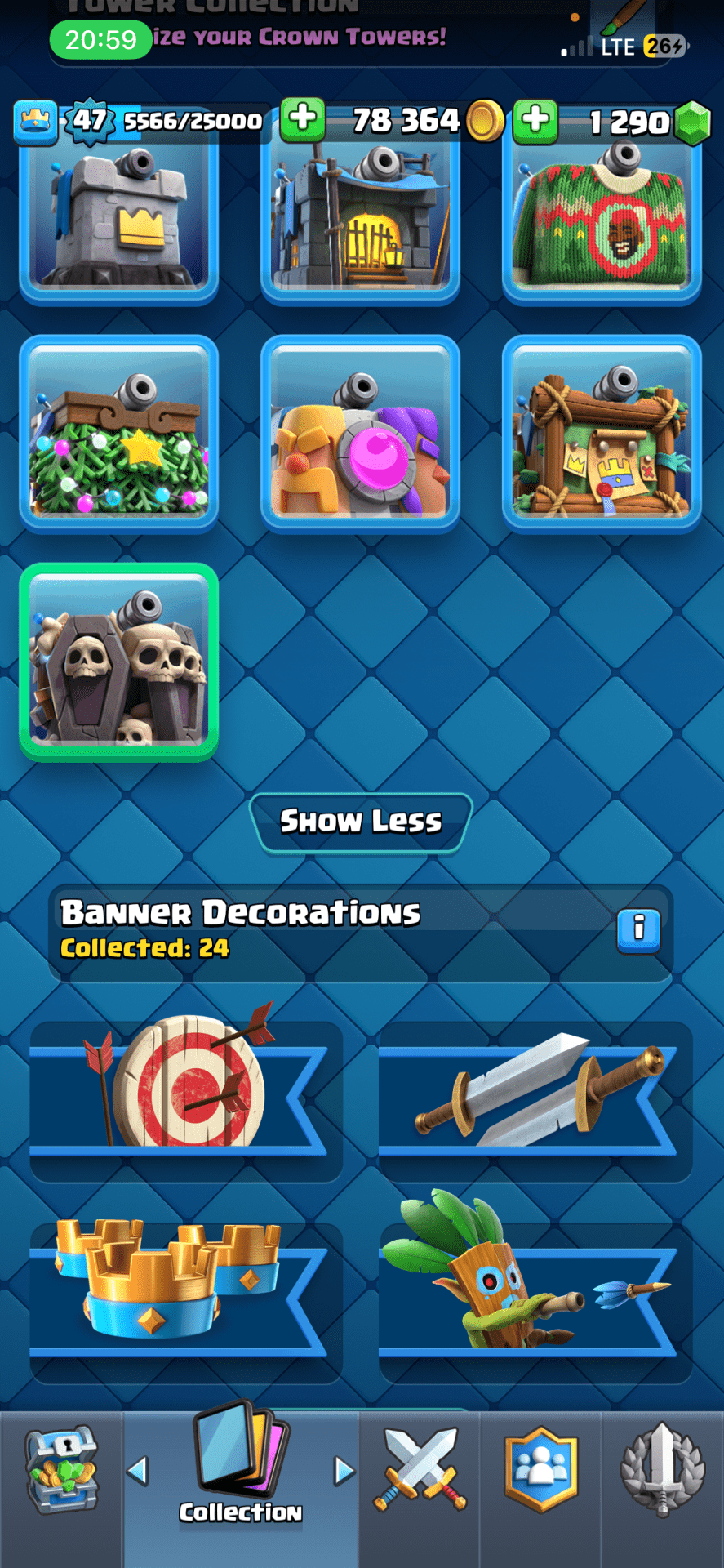Switch to the Battle crossed swords tab
The image size is (724, 1568).
point(420,1470)
